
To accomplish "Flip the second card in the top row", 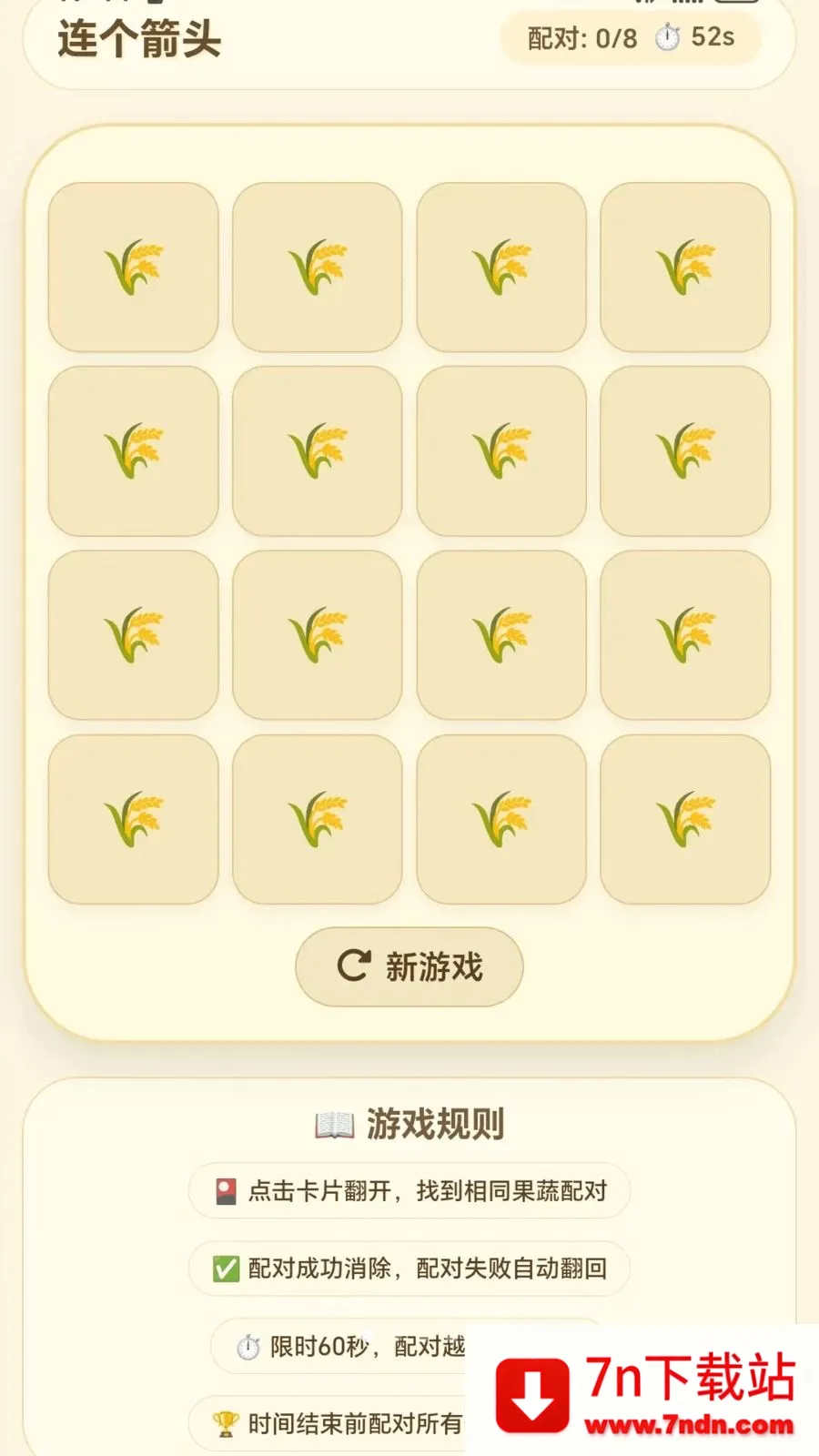I will (317, 267).
